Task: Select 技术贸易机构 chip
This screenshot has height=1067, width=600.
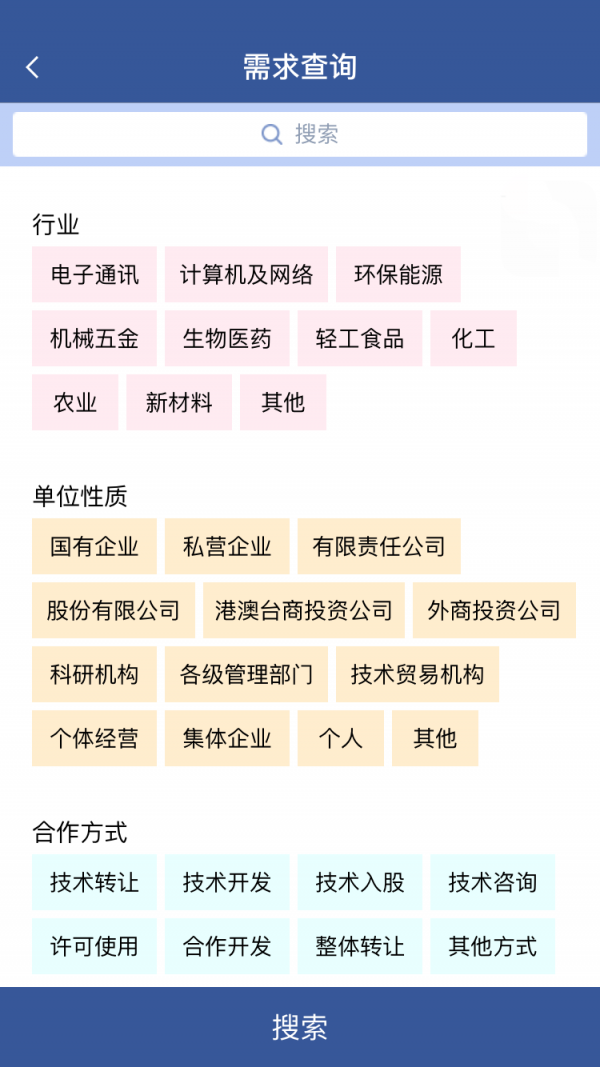Action: click(417, 674)
